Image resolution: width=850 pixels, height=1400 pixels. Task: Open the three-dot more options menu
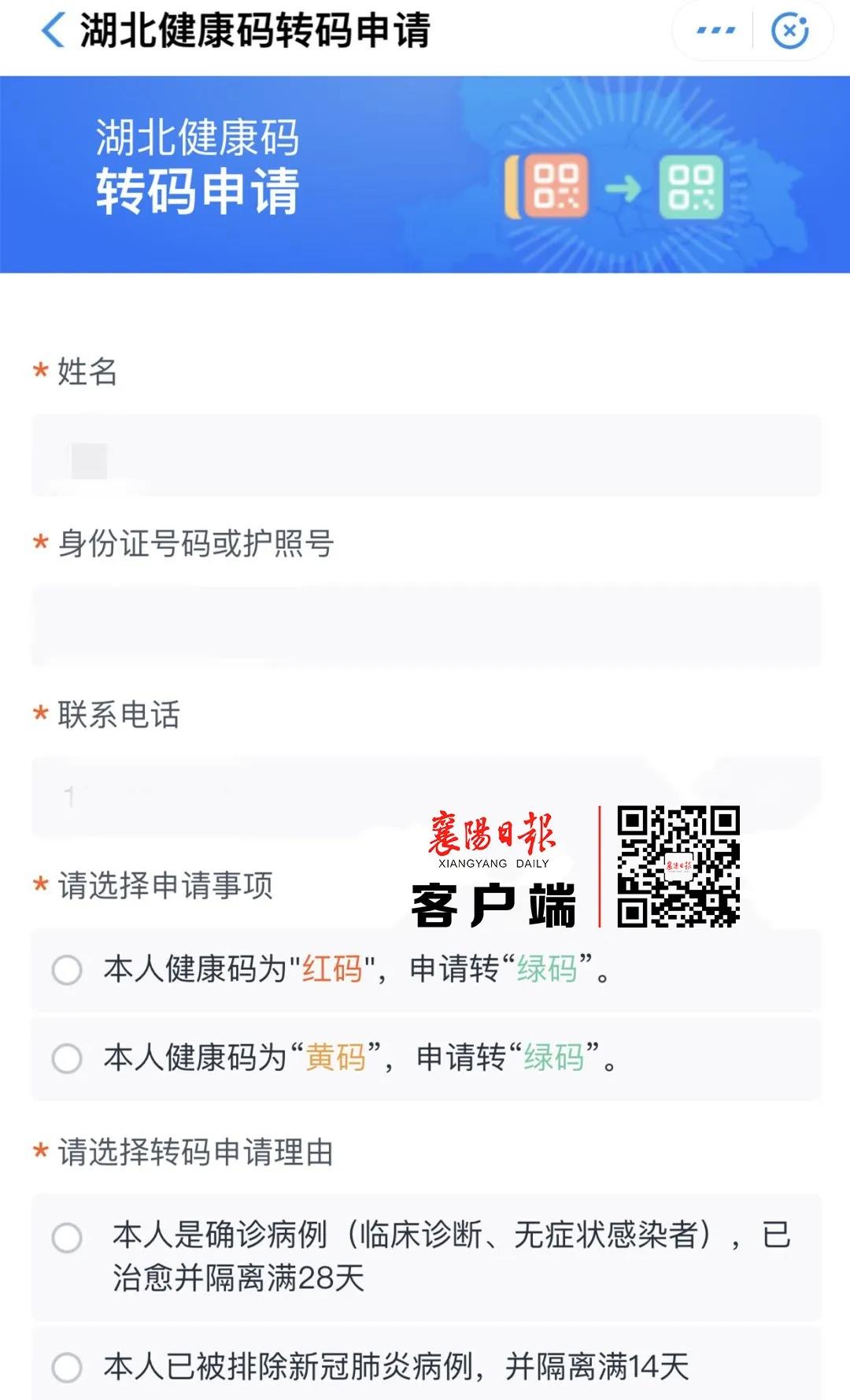pos(715,31)
